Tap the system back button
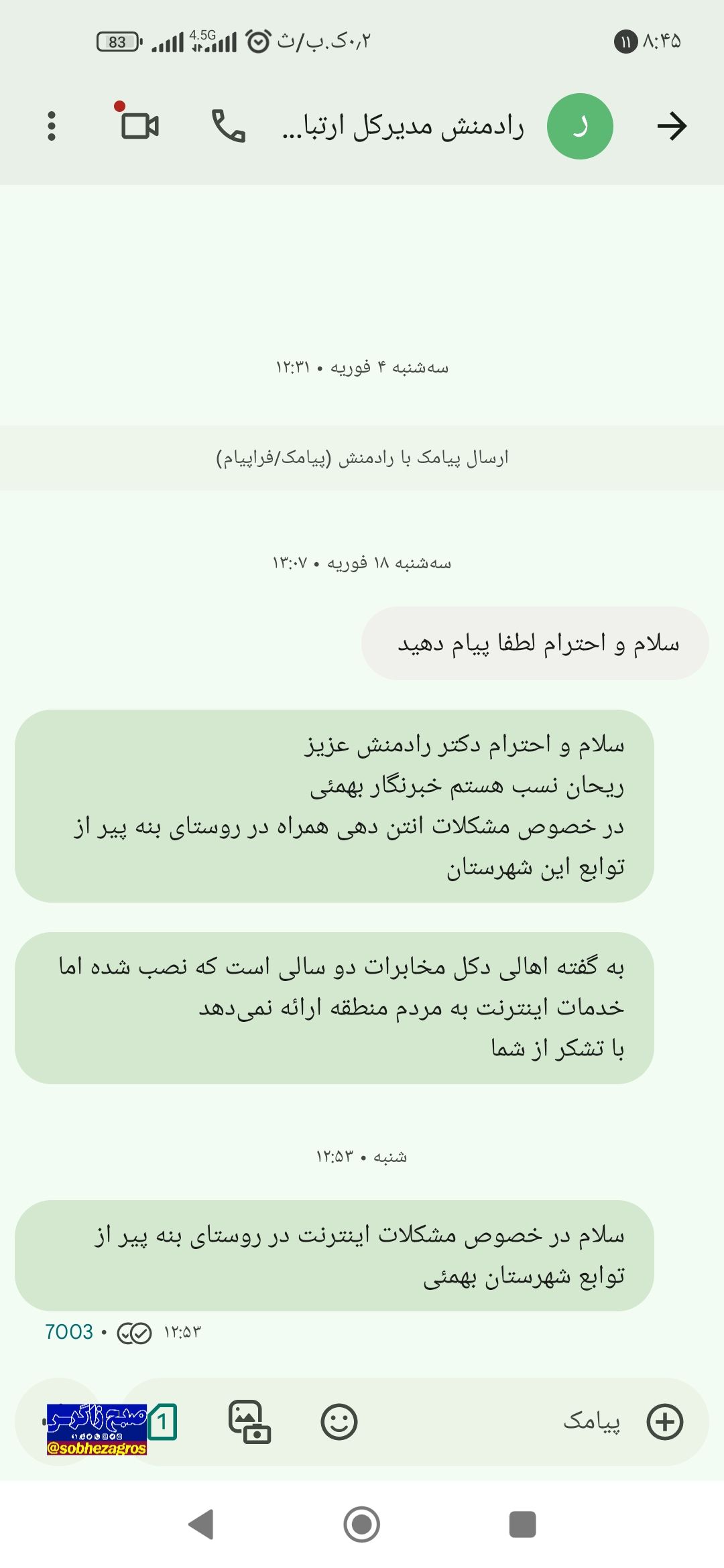The image size is (724, 1568). coord(200,1524)
